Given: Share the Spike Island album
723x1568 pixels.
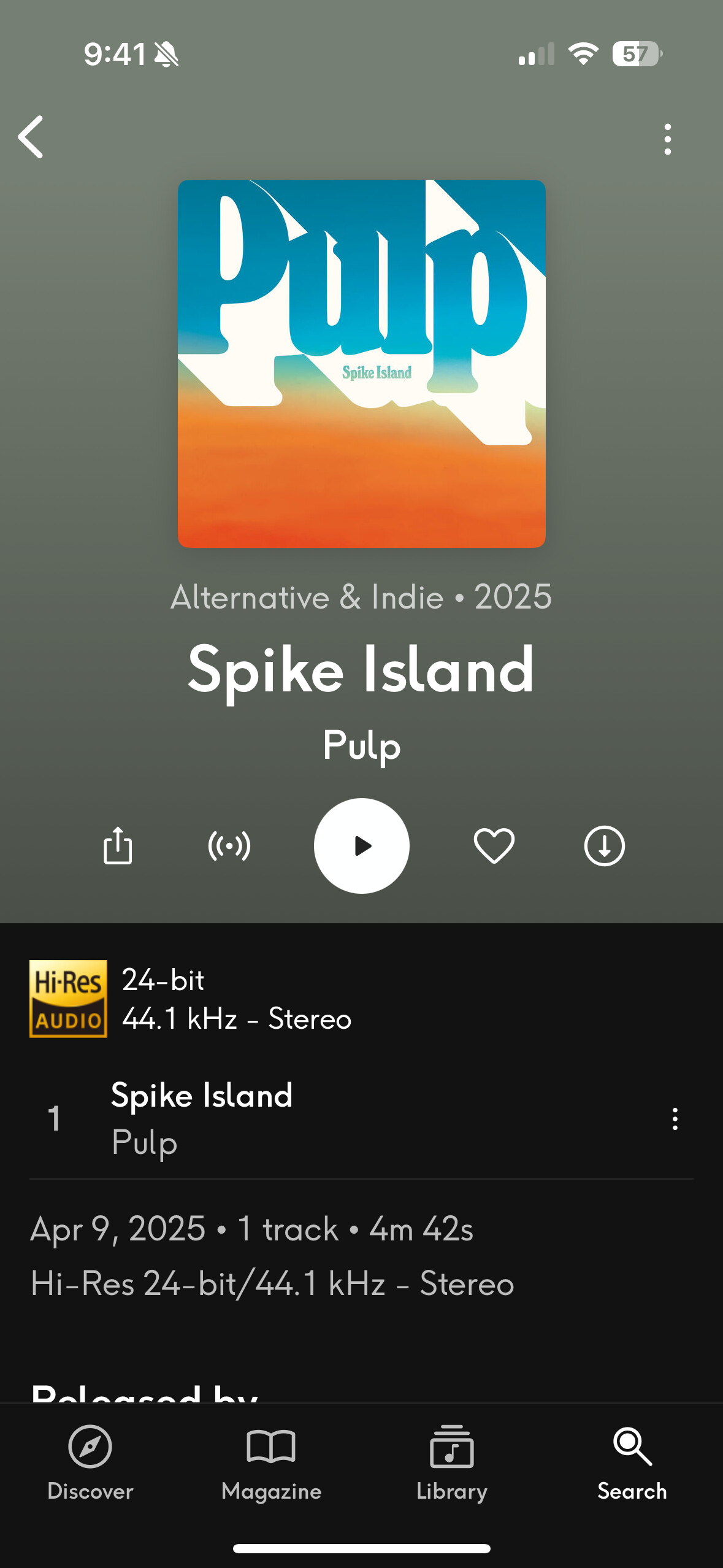Looking at the screenshot, I should point(118,845).
